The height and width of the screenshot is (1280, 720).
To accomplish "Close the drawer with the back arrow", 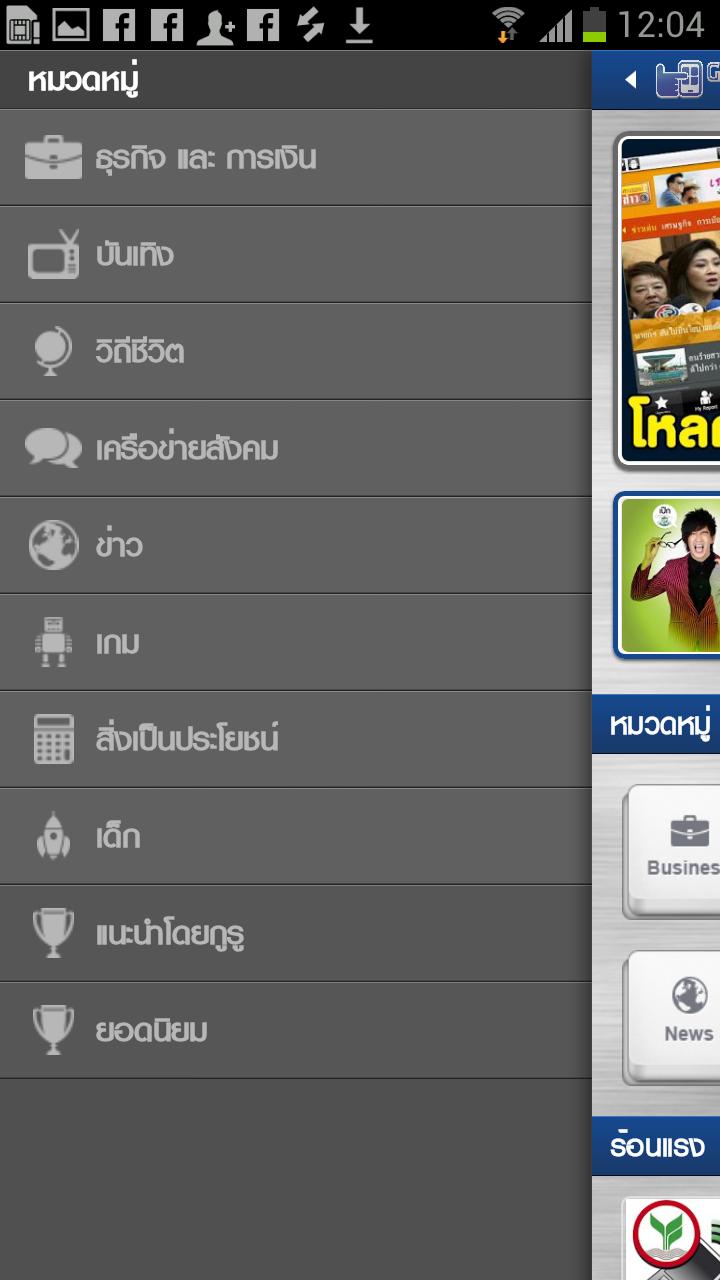I will point(631,80).
